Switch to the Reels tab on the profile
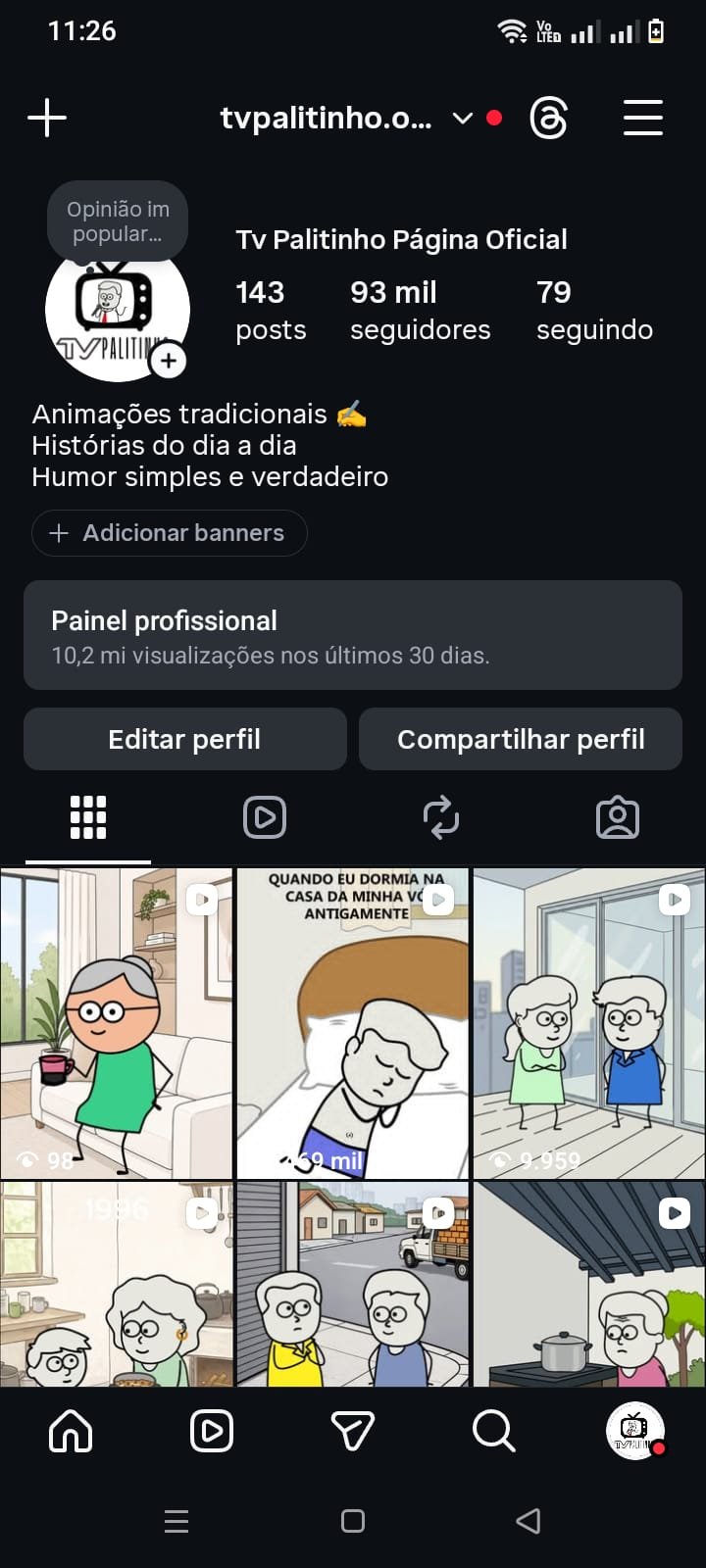Viewport: 706px width, 1568px height. point(265,817)
